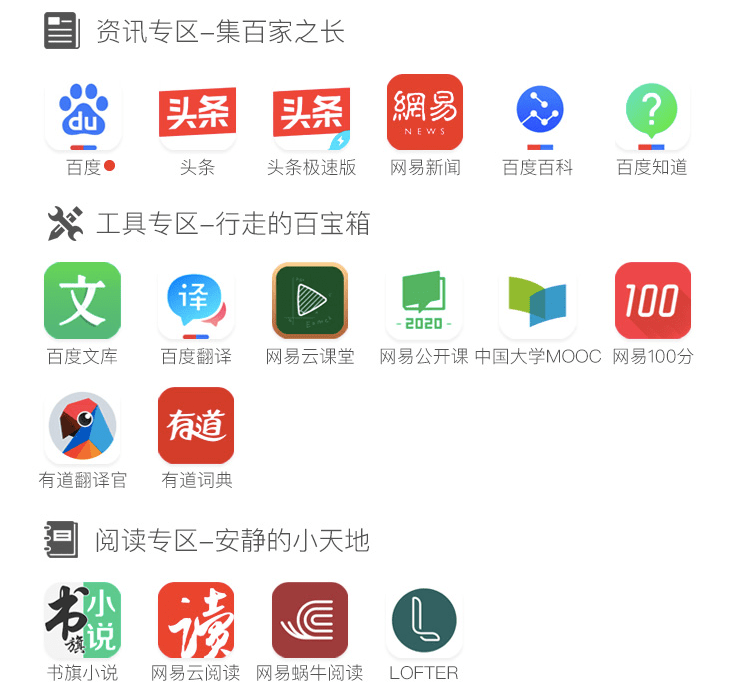Open the 百度 app
This screenshot has width=750, height=699.
83,113
